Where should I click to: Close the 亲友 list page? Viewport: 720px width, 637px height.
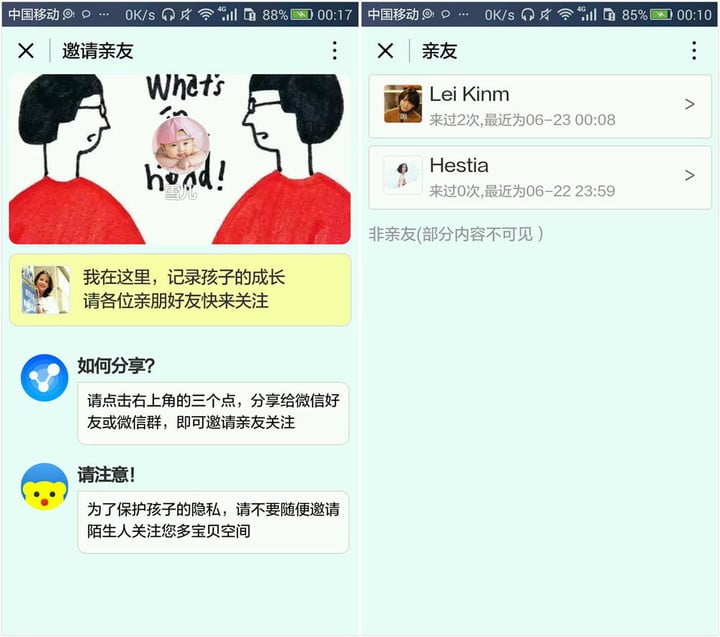[x=385, y=51]
